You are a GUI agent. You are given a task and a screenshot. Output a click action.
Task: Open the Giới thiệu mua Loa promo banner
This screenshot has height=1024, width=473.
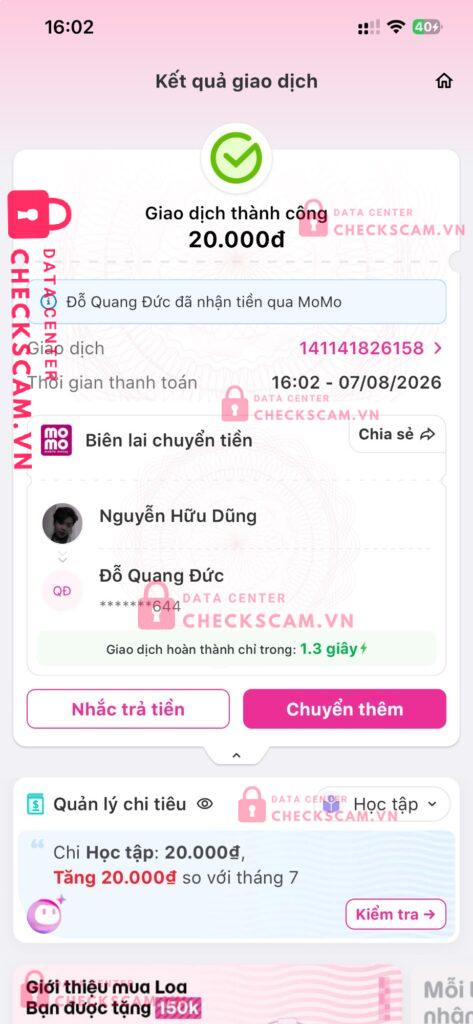coord(208,994)
